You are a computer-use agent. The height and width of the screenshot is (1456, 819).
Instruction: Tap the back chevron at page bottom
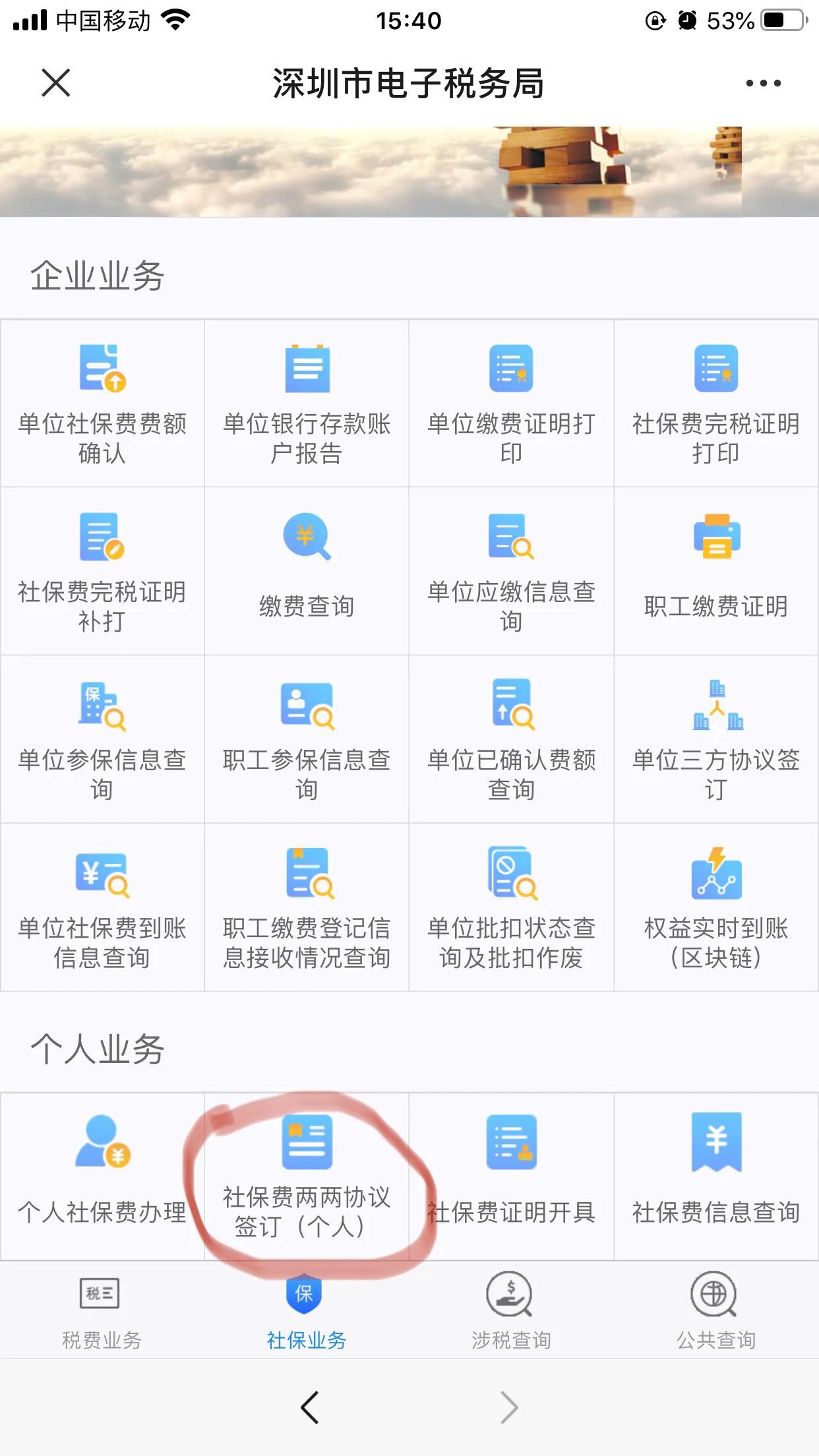[310, 1408]
